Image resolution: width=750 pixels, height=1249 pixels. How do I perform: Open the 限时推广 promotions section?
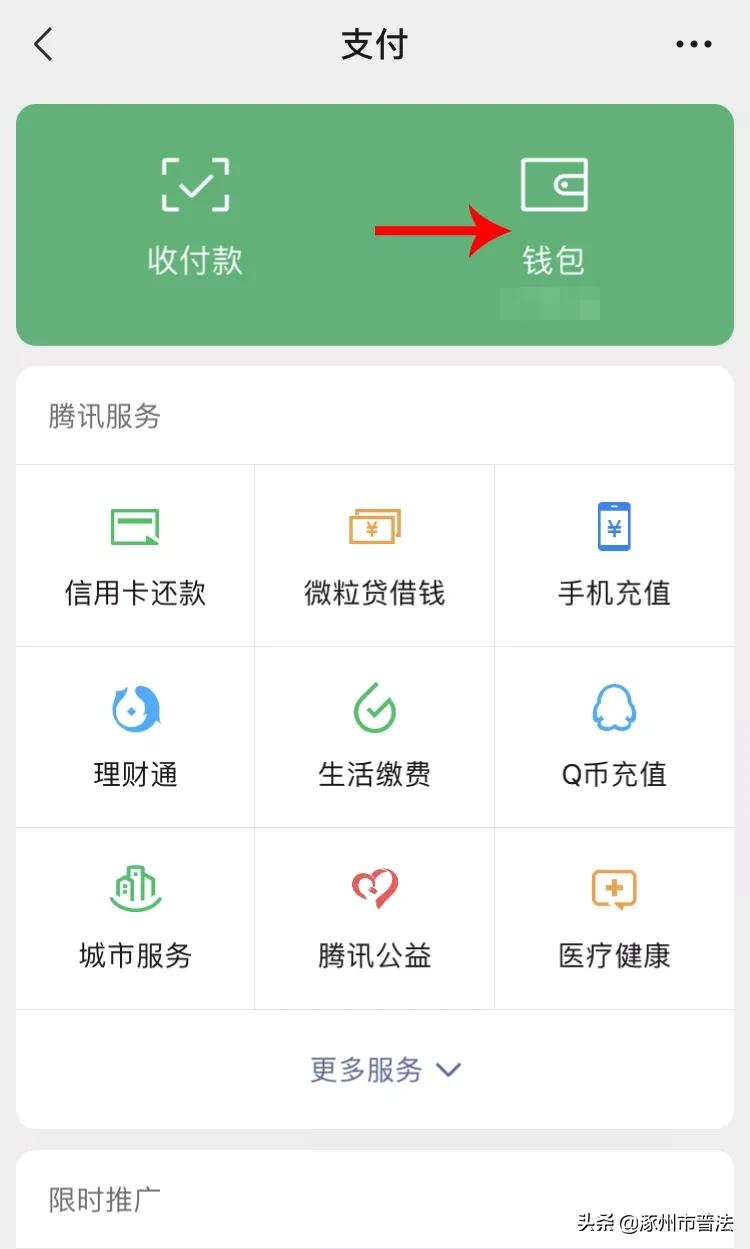tap(104, 1200)
